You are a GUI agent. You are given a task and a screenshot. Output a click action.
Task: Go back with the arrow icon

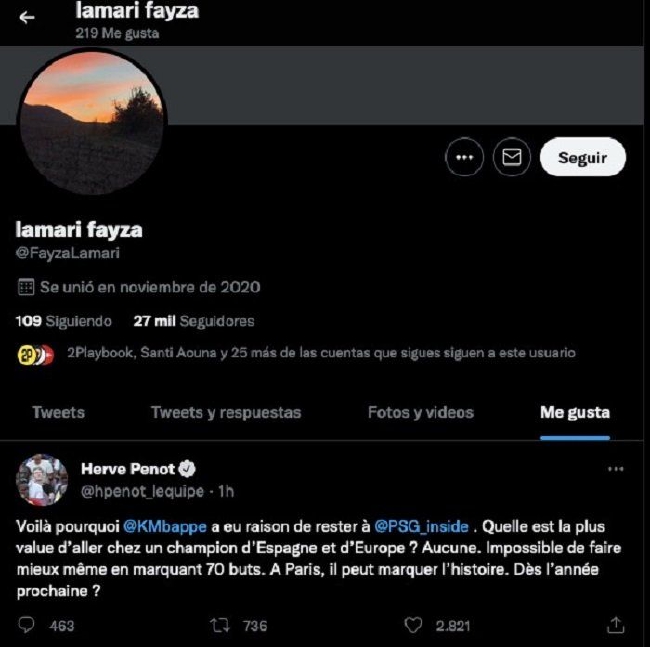point(27,18)
